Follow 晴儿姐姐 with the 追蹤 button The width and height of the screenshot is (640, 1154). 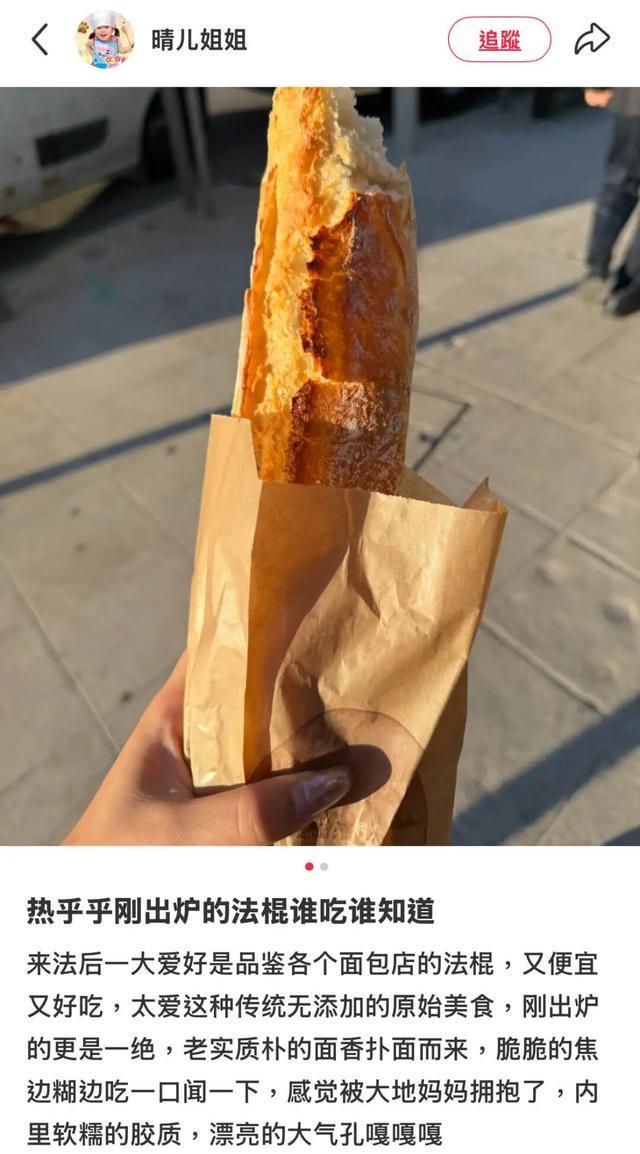[x=499, y=40]
